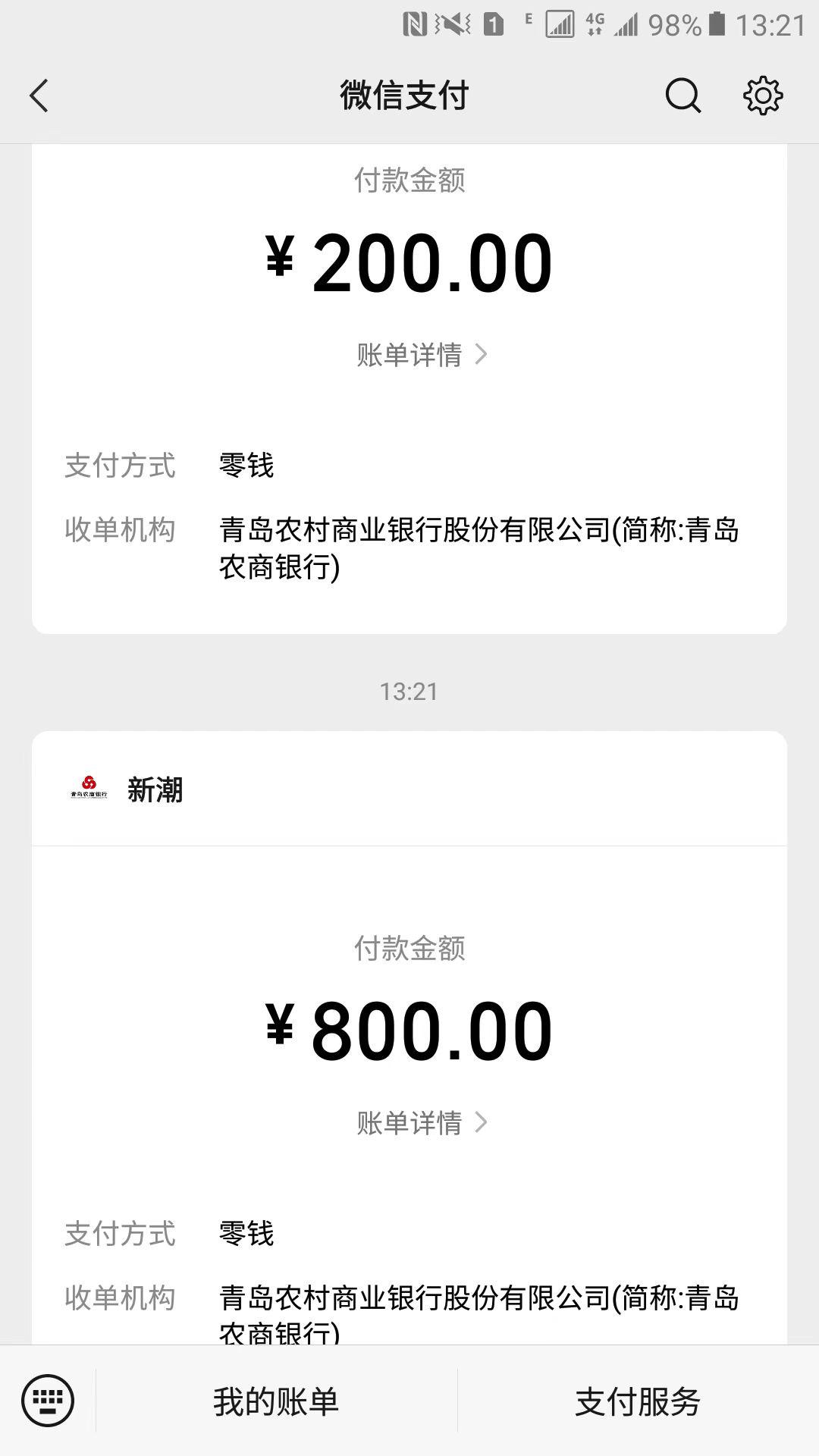The image size is (819, 1456).
Task: Open search in WeChat Pay
Action: (682, 96)
